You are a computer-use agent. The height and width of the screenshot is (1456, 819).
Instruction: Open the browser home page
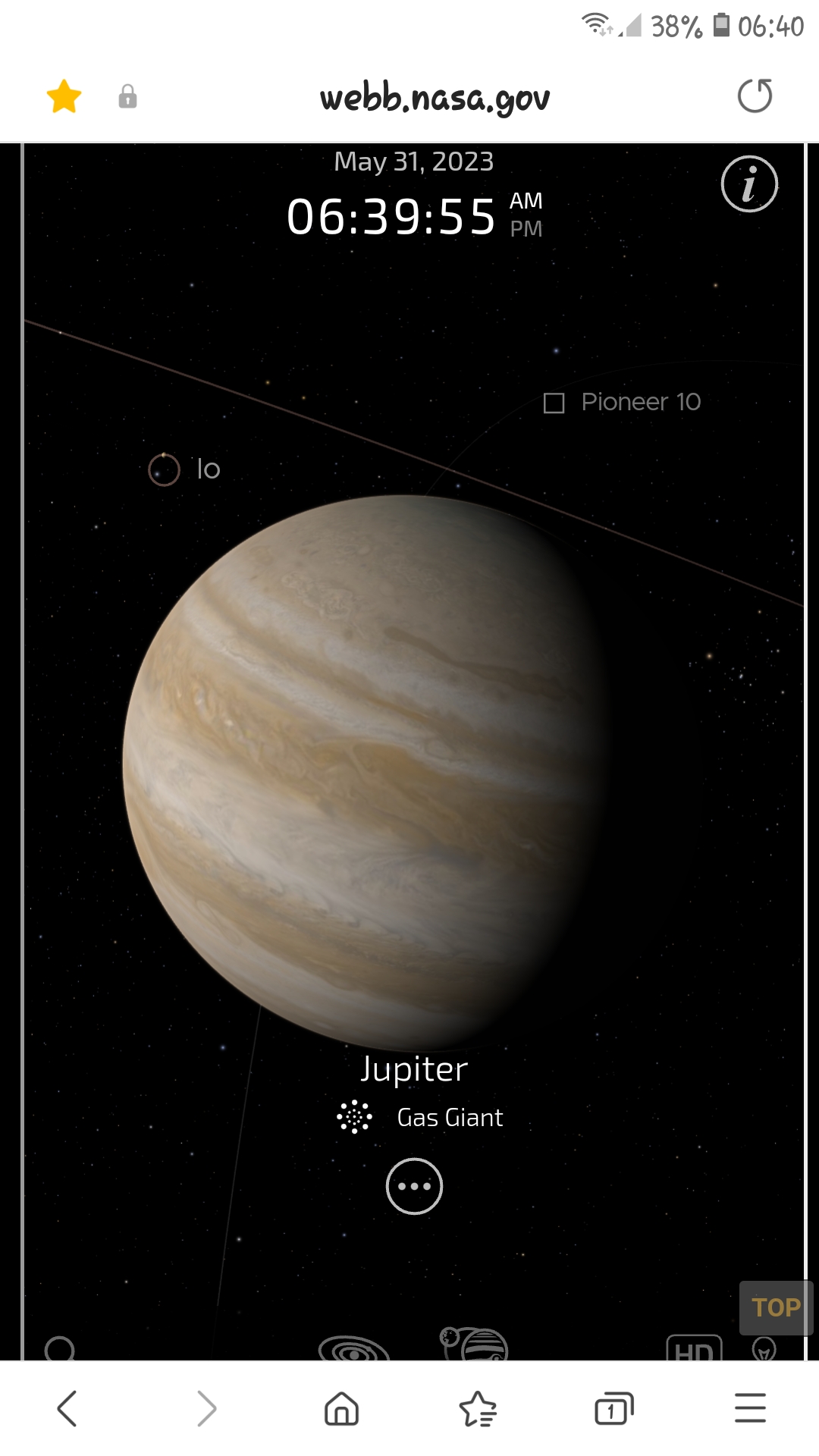tap(341, 1409)
